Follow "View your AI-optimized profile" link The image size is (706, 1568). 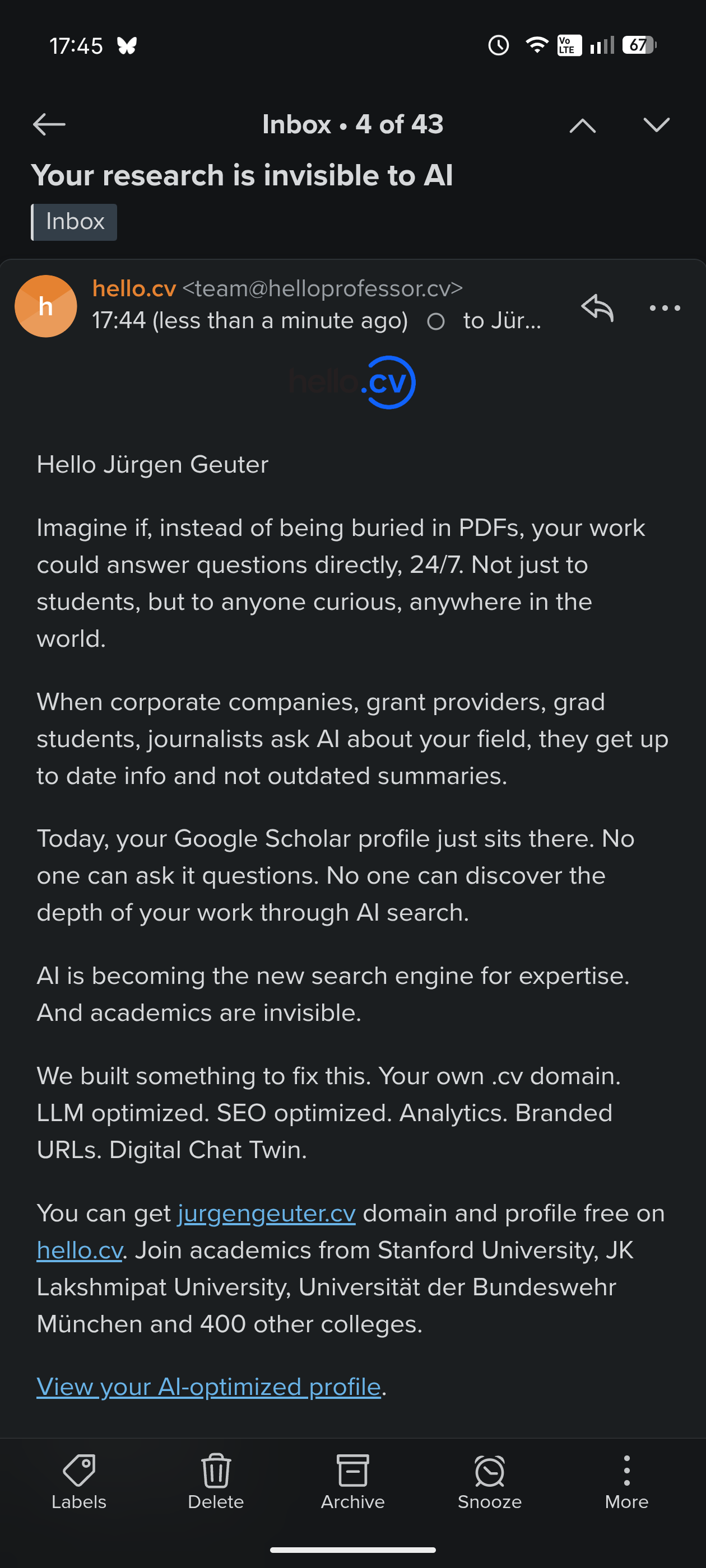tap(208, 1387)
